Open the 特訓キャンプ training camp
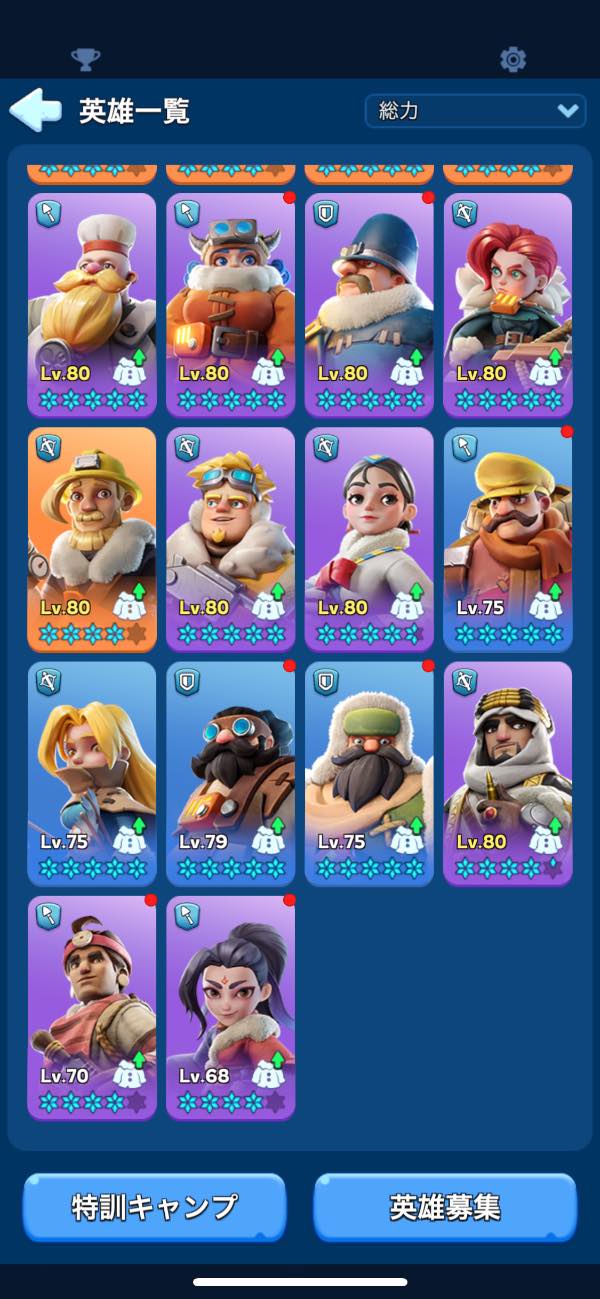This screenshot has height=1299, width=600. point(155,1206)
